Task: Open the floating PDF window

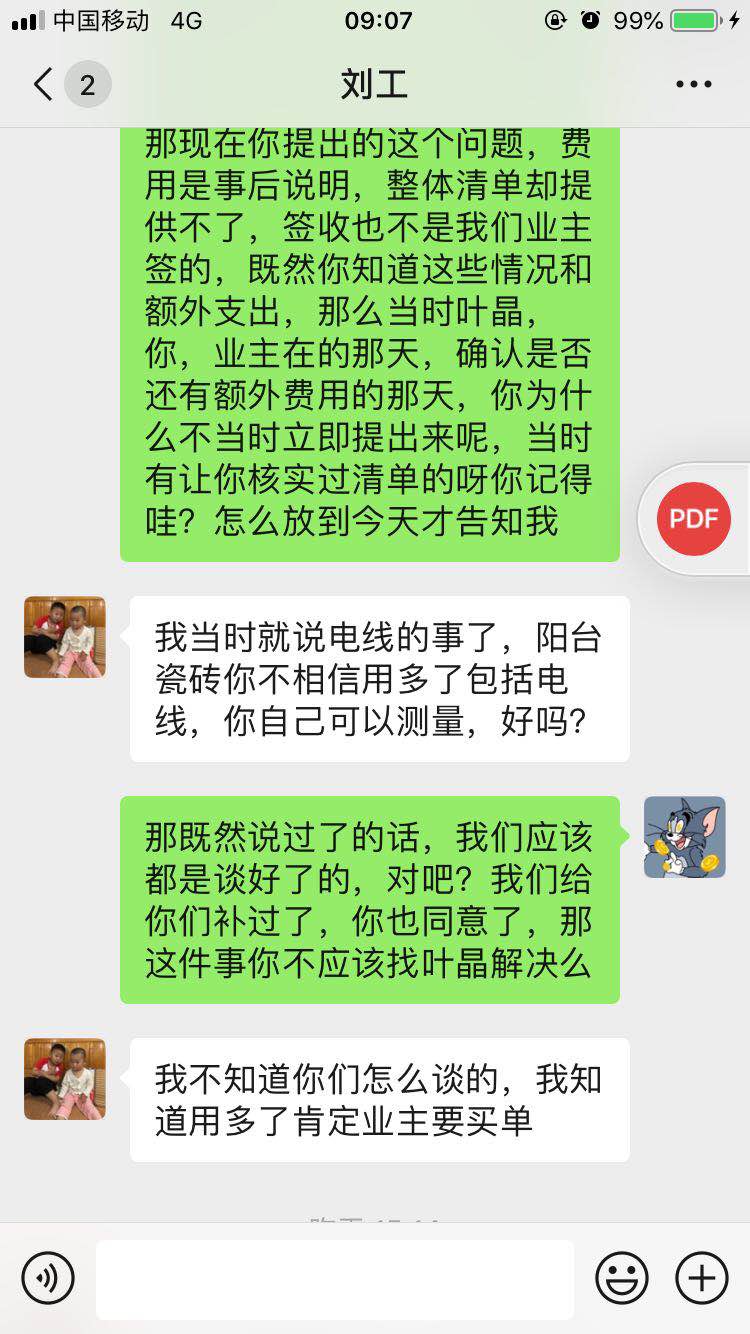Action: pyautogui.click(x=694, y=518)
